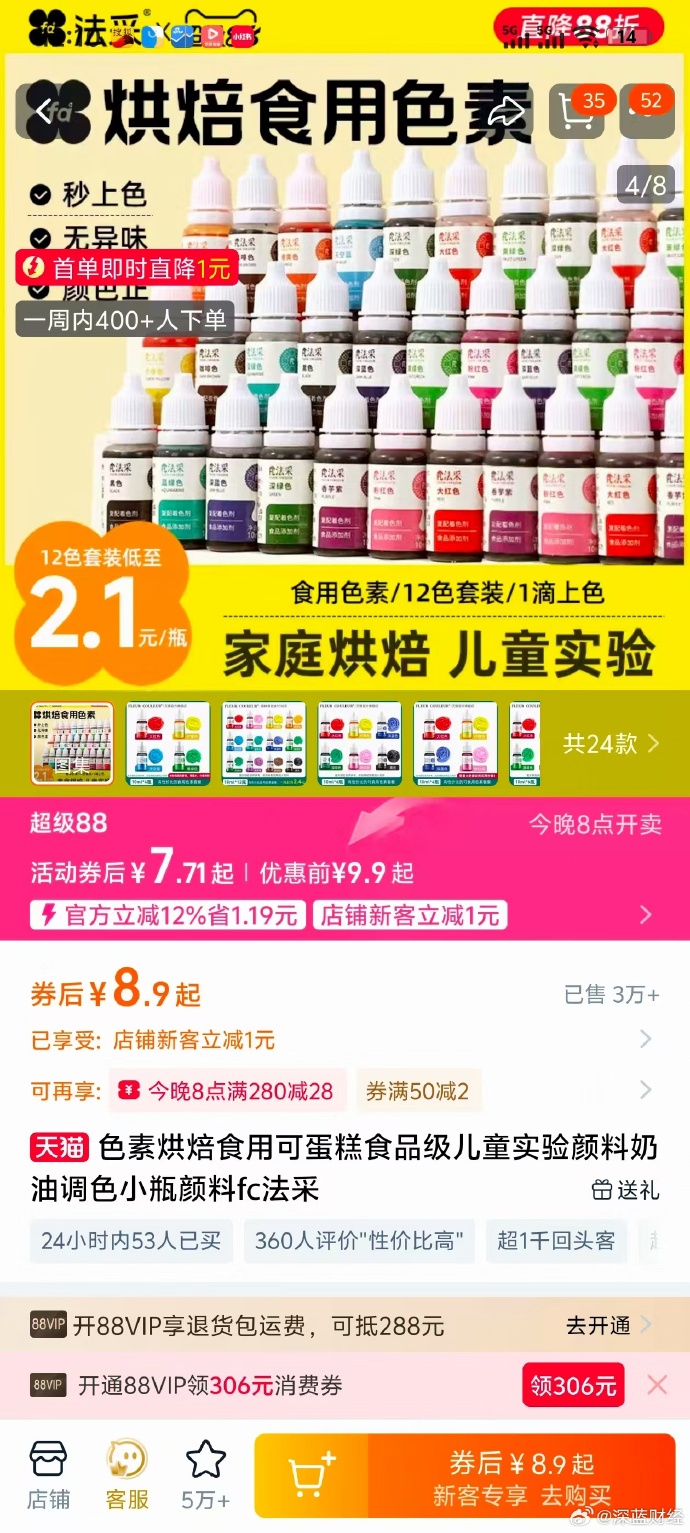Claim 今晚8点满280减28 coupon
The width and height of the screenshot is (690, 1533).
228,1091
